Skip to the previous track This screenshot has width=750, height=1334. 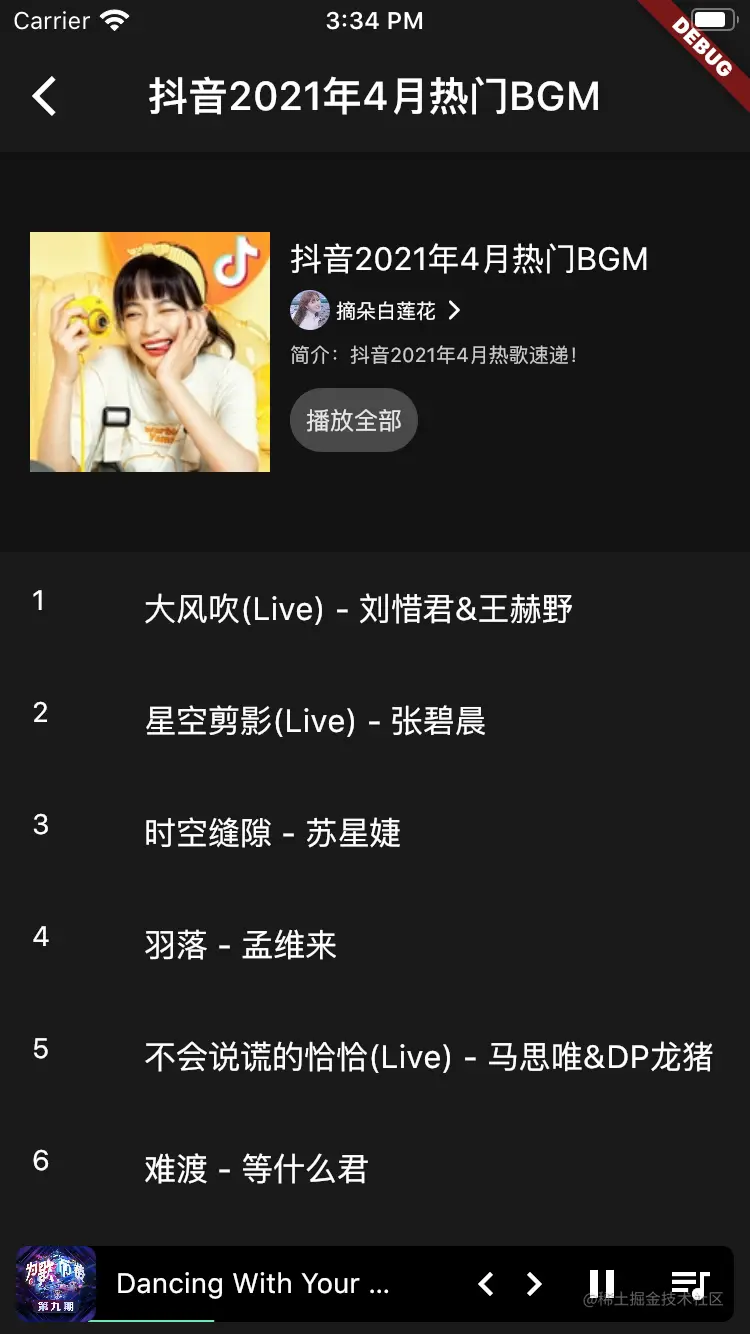(486, 1284)
